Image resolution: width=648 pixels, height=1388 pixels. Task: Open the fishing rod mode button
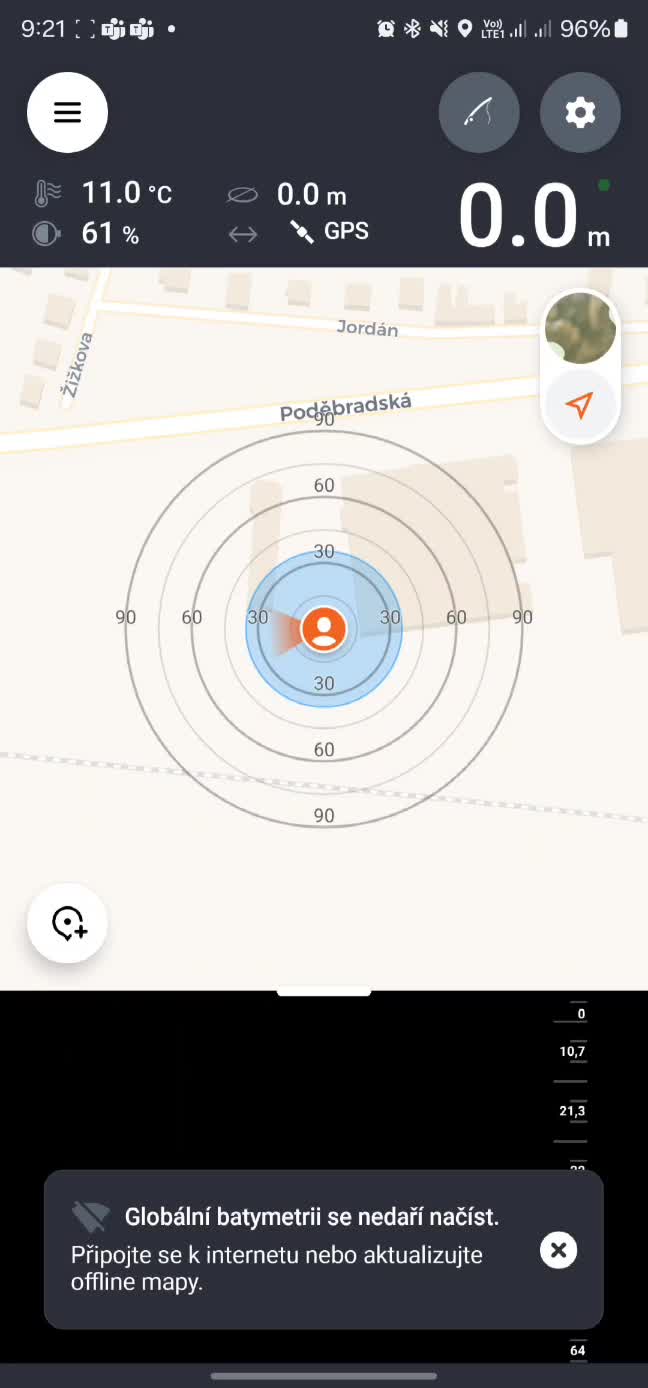[x=479, y=112]
